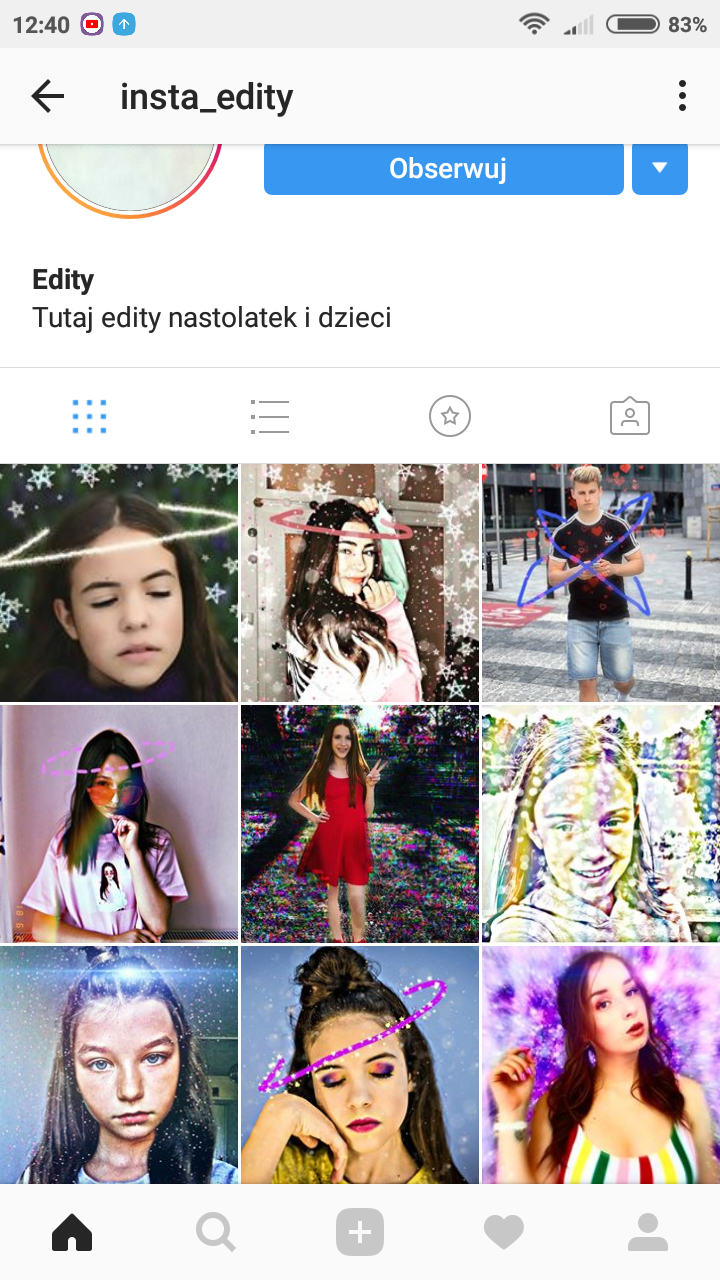
Task: Open the post with striped top girl
Action: pos(600,1065)
